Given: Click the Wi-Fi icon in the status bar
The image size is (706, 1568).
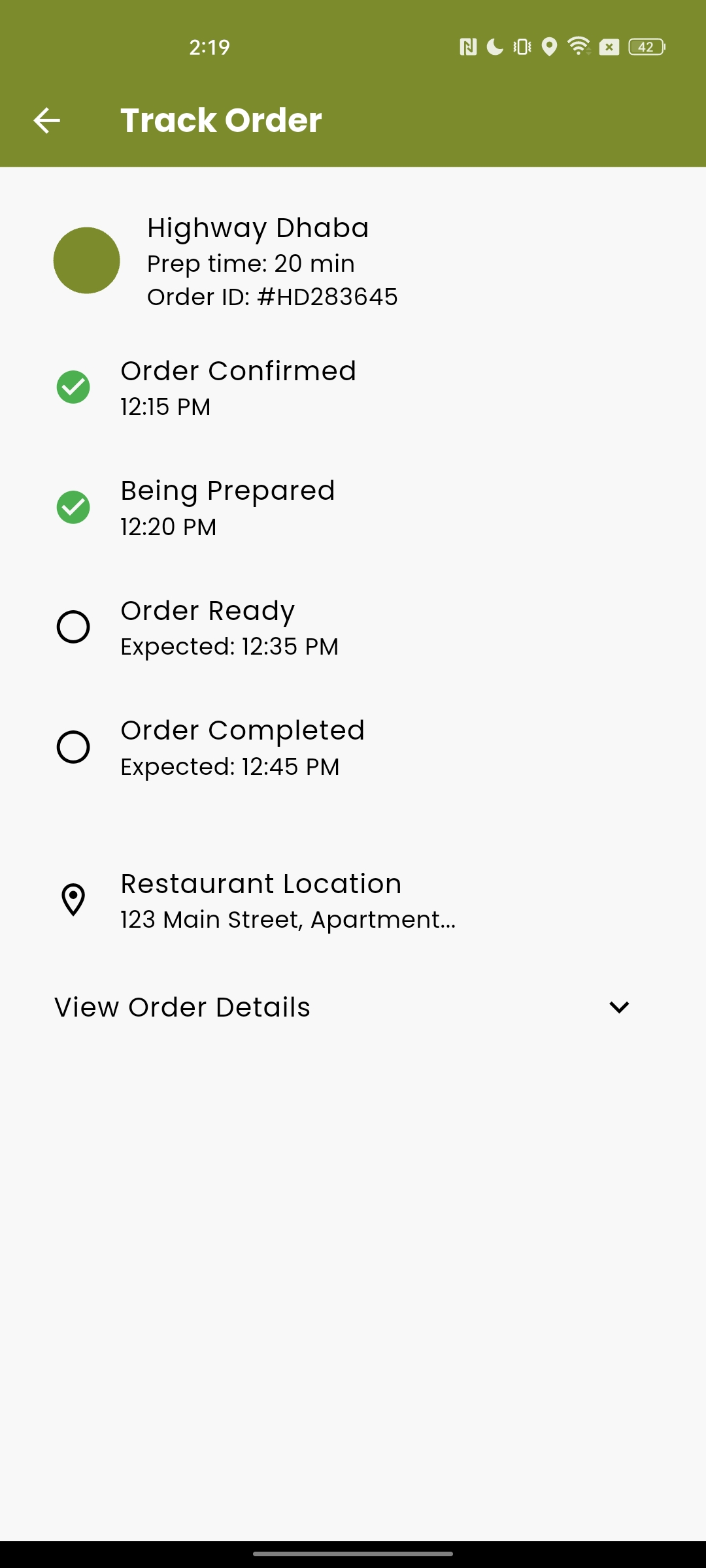Looking at the screenshot, I should coord(578,46).
